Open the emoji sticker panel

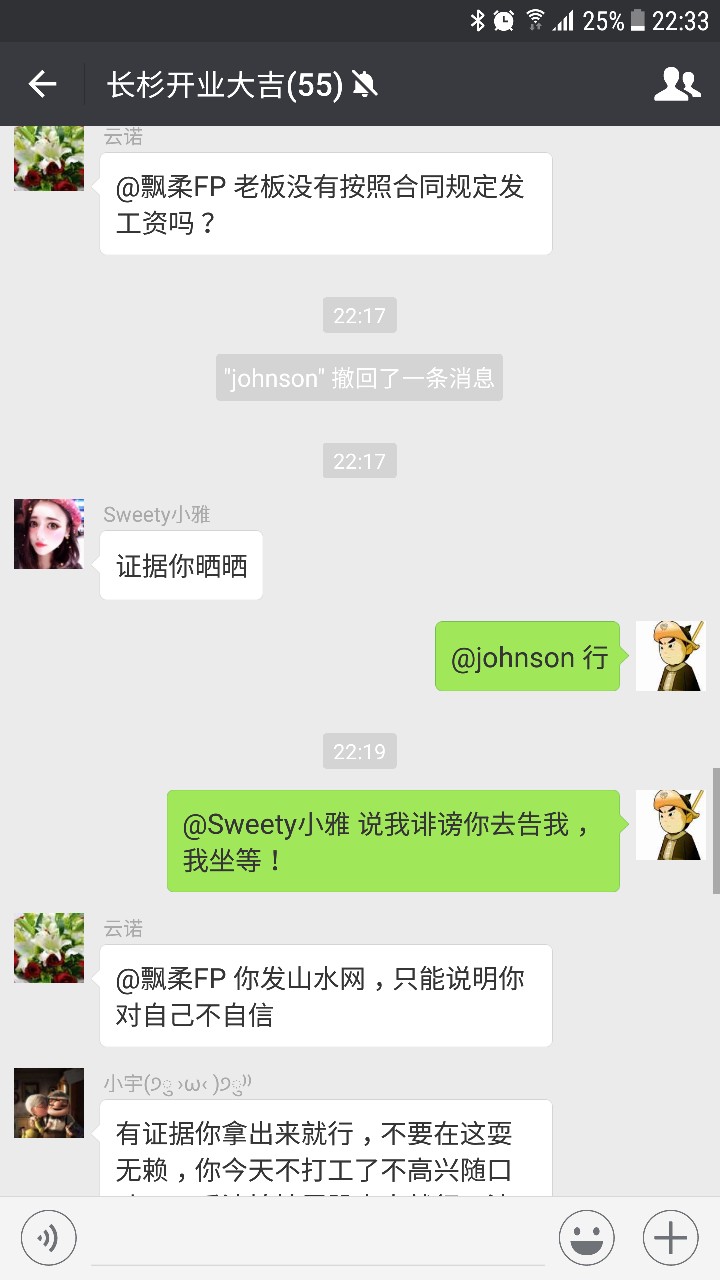587,1238
